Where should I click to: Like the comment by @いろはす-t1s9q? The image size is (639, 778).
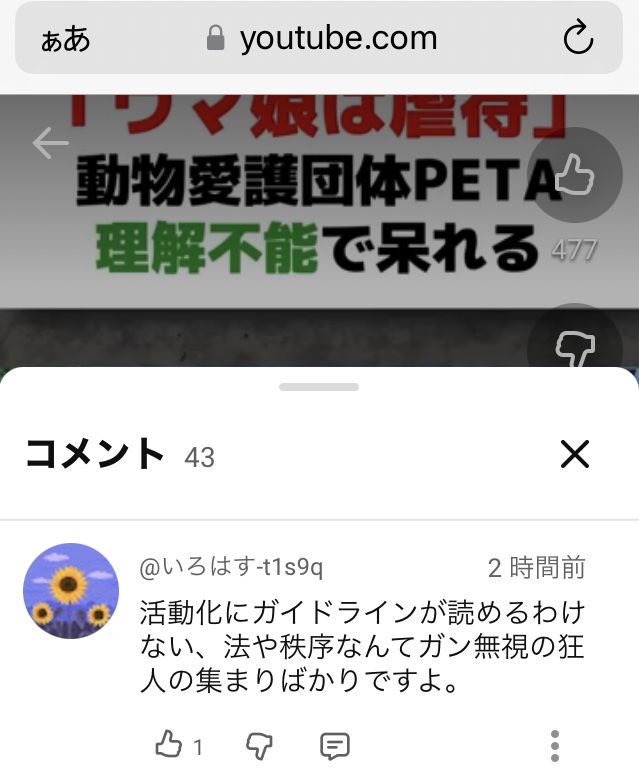point(170,745)
